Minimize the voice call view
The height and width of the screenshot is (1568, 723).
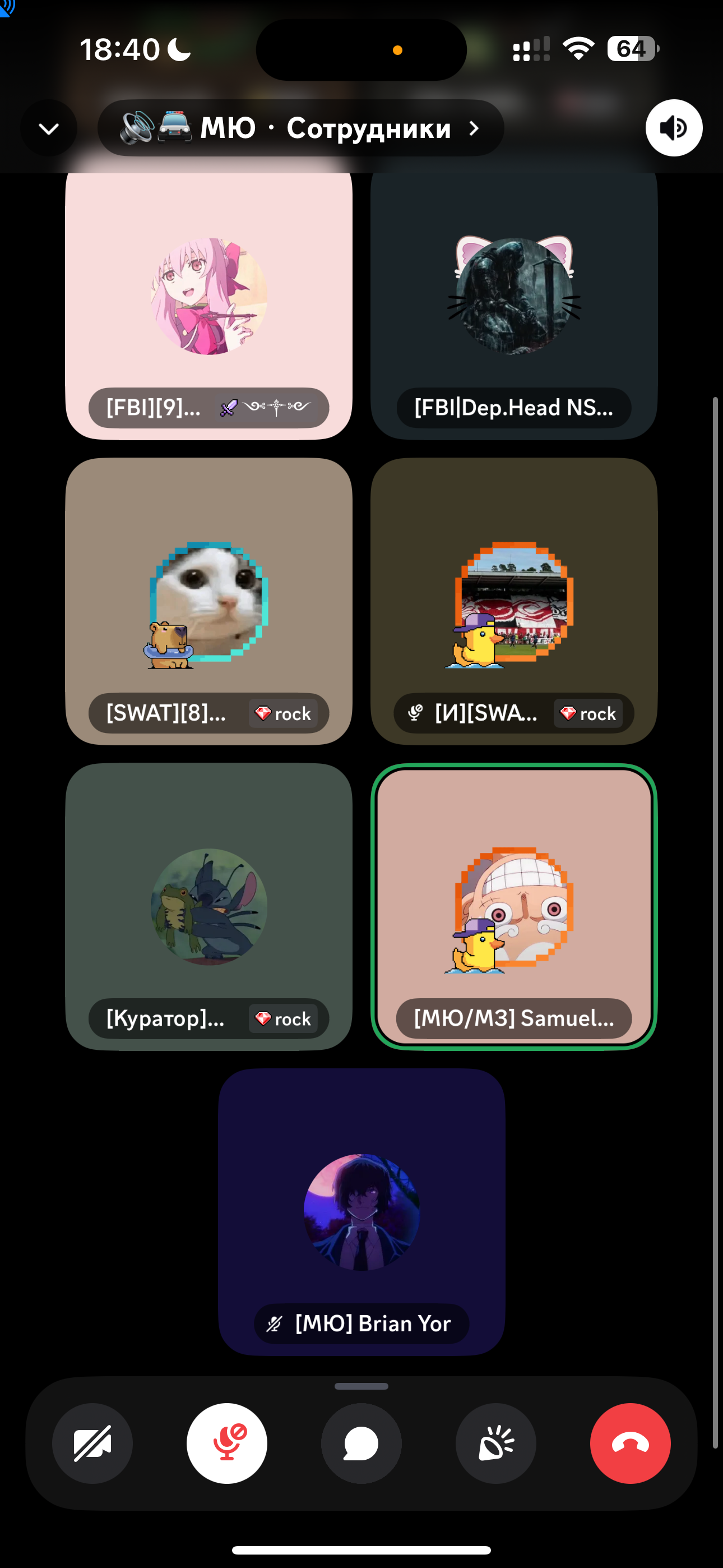coord(49,128)
